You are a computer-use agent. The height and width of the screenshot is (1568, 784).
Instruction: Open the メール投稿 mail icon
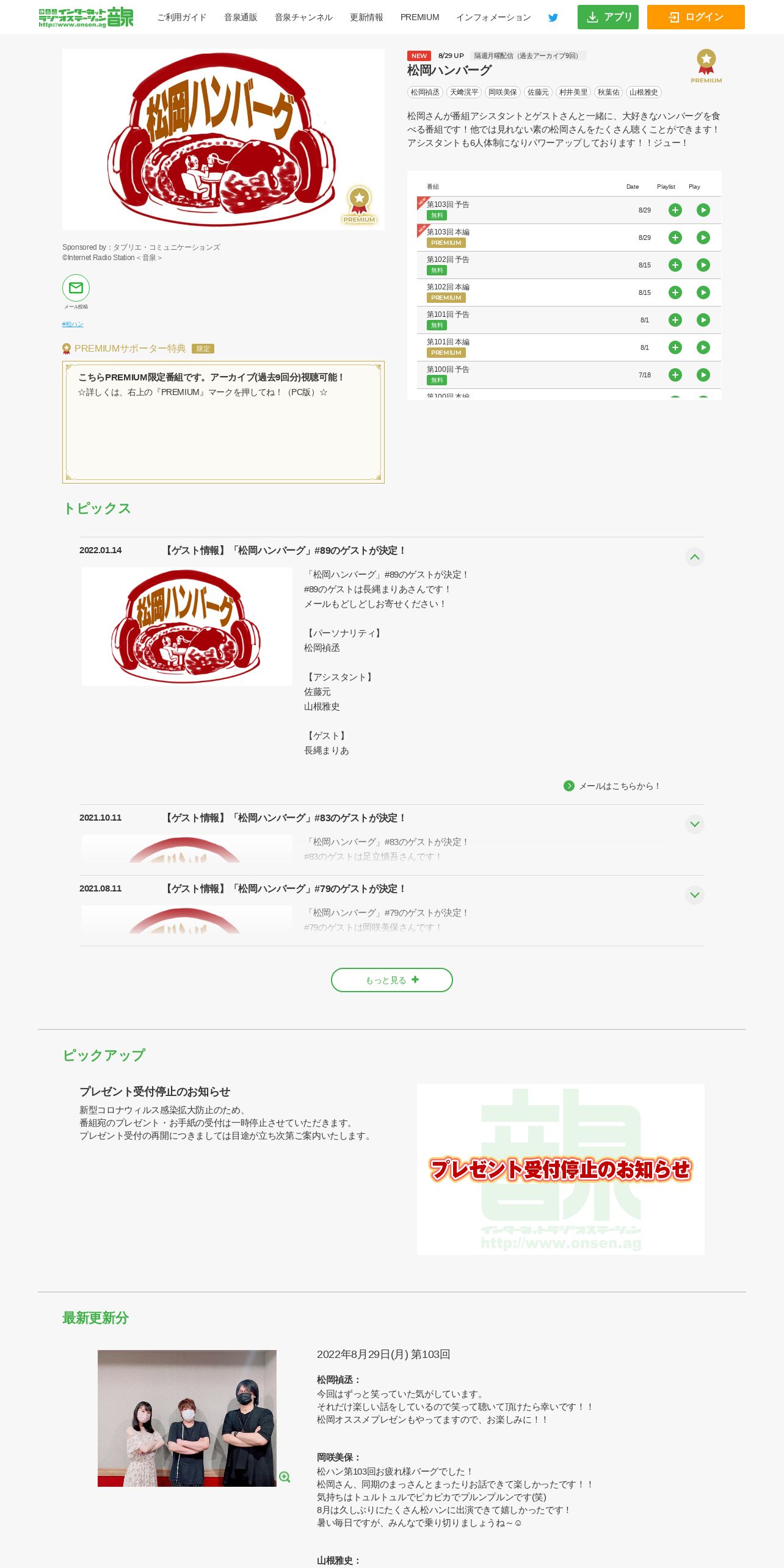pyautogui.click(x=76, y=288)
